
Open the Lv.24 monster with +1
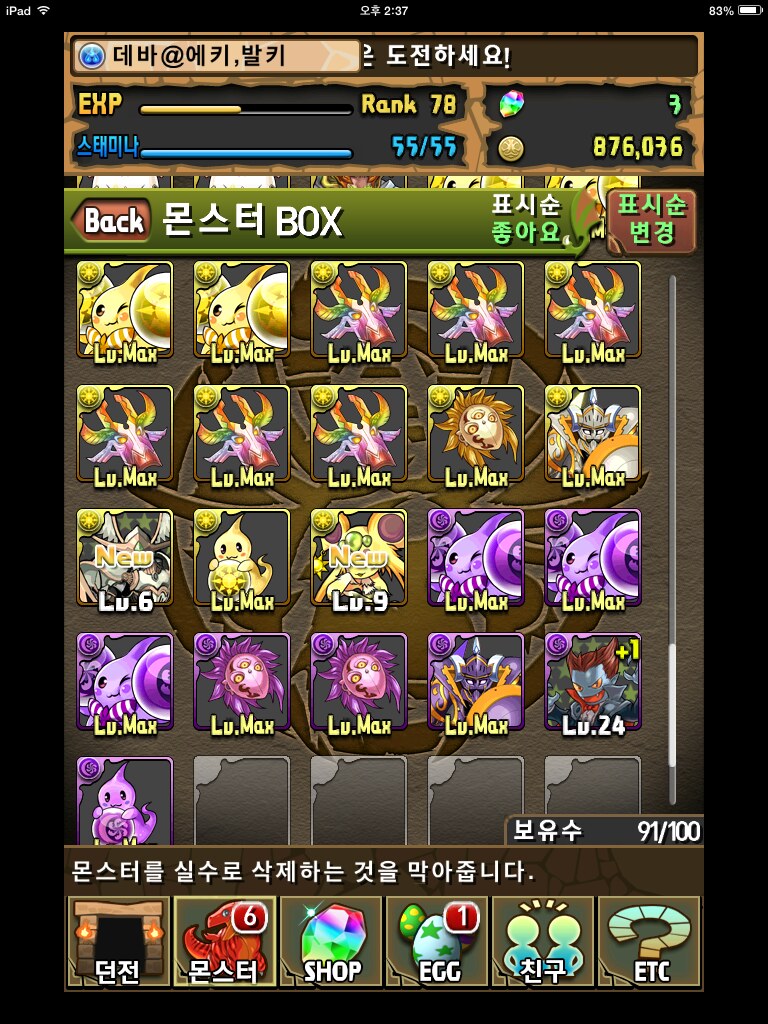593,682
